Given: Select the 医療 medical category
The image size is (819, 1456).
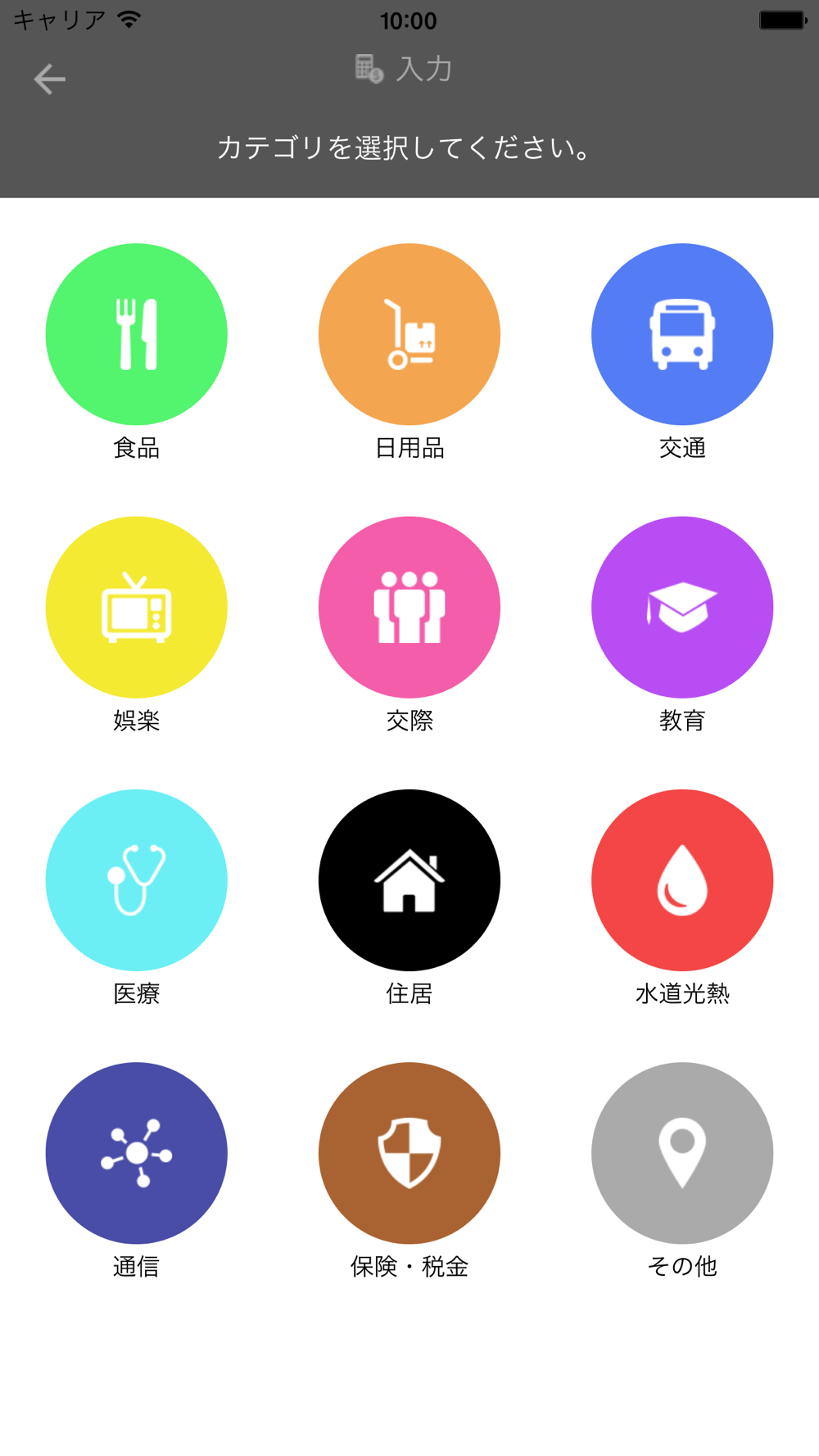Looking at the screenshot, I should pyautogui.click(x=137, y=880).
